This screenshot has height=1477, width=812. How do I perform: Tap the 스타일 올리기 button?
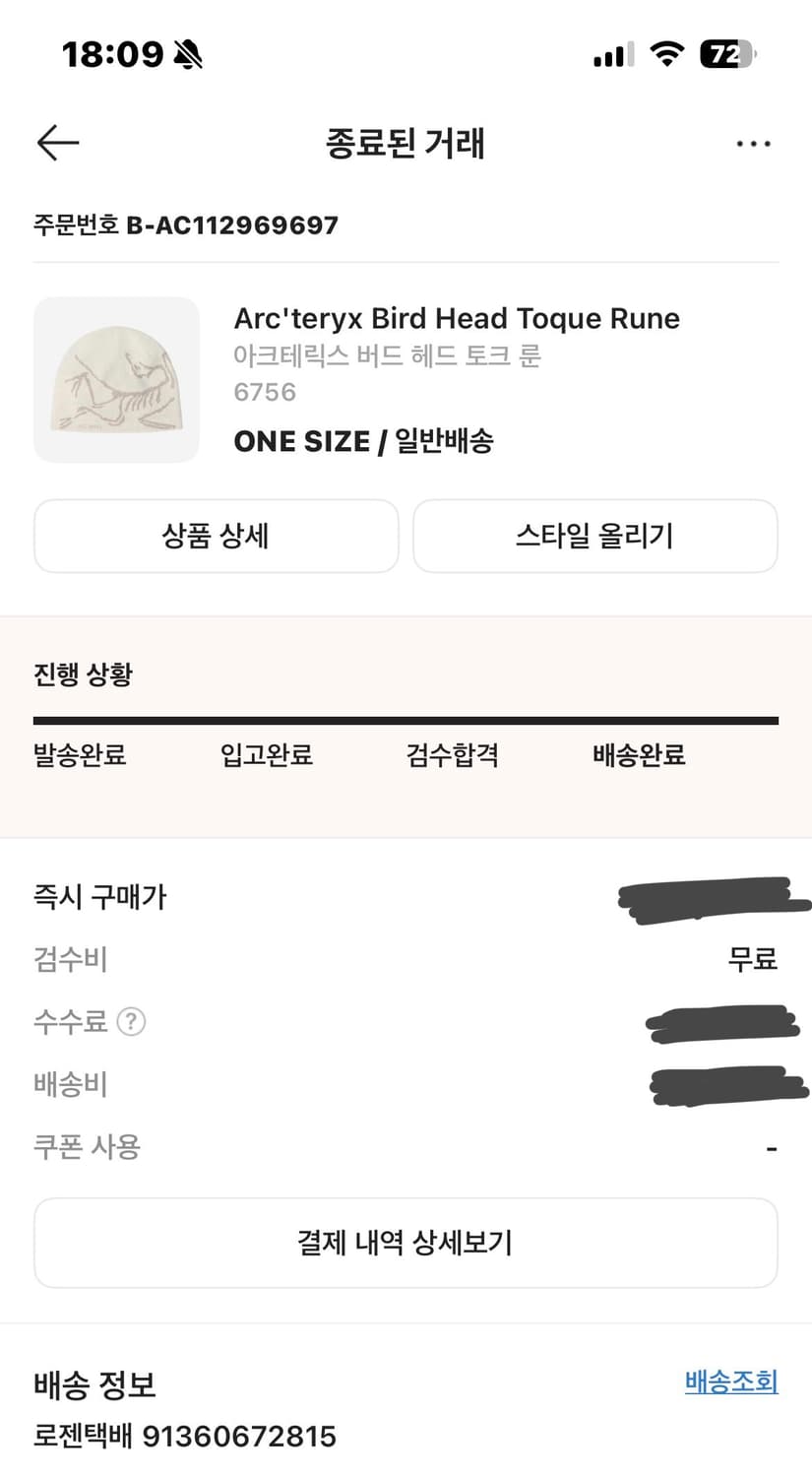(x=594, y=536)
